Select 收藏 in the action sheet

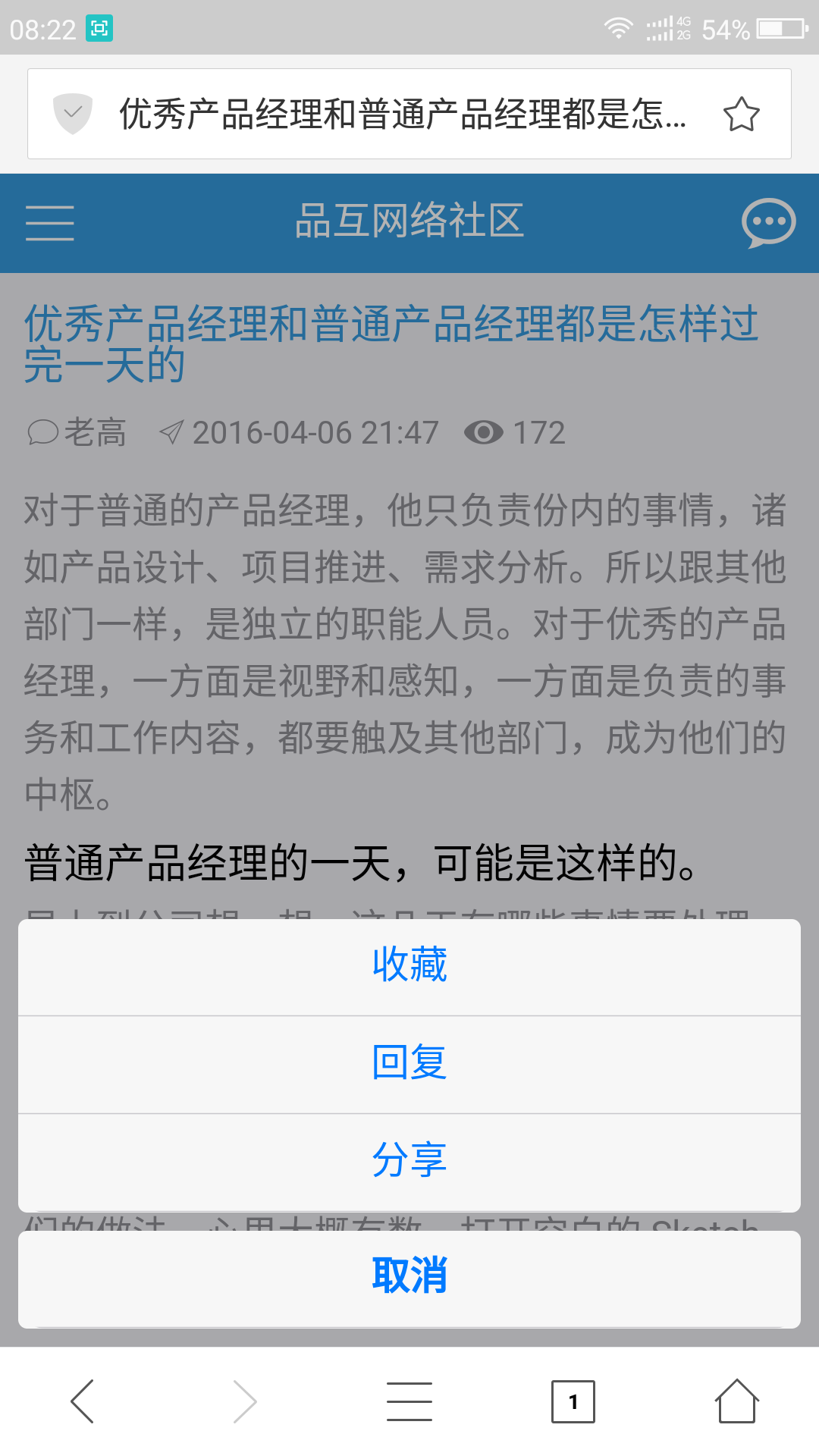pyautogui.click(x=409, y=967)
